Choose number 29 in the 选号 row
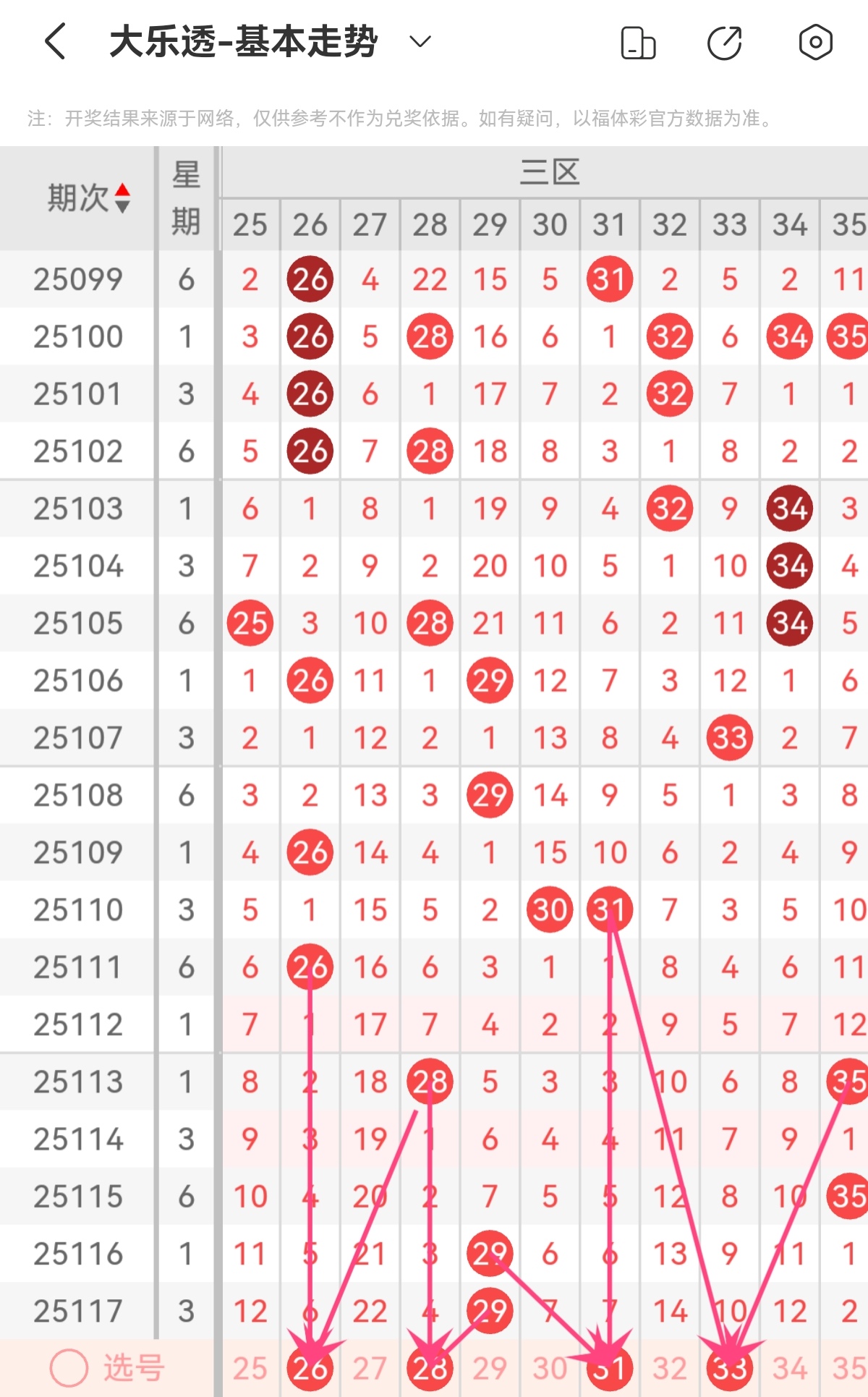This screenshot has height=1397, width=868. click(490, 1368)
